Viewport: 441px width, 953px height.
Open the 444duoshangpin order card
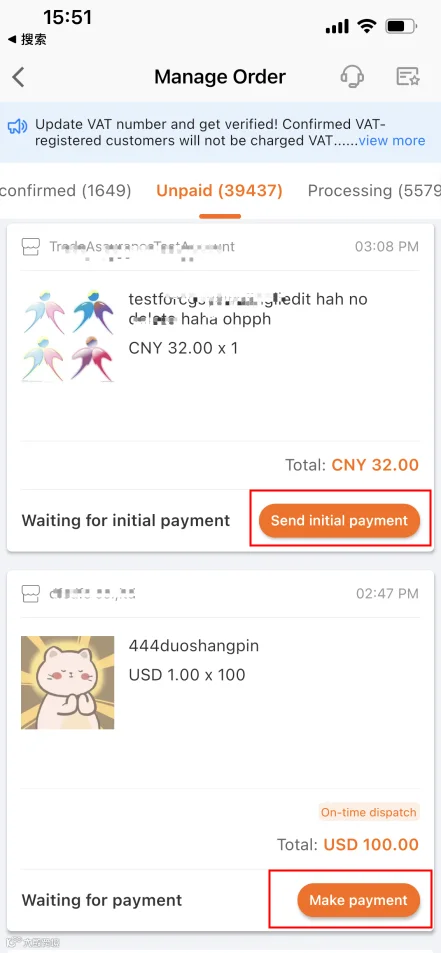(x=220, y=750)
